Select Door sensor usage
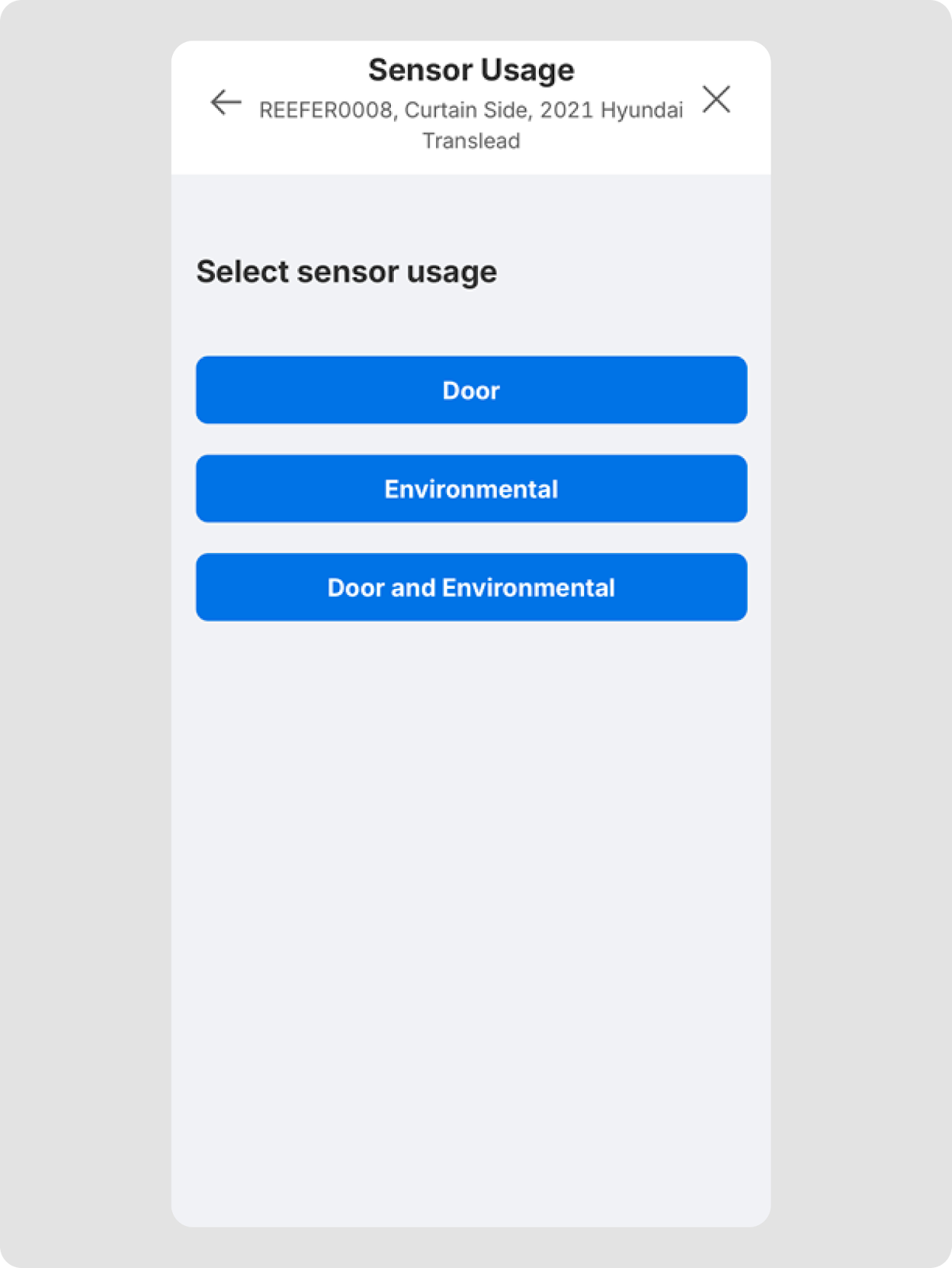Screen dimensions: 952x1268 click(471, 390)
